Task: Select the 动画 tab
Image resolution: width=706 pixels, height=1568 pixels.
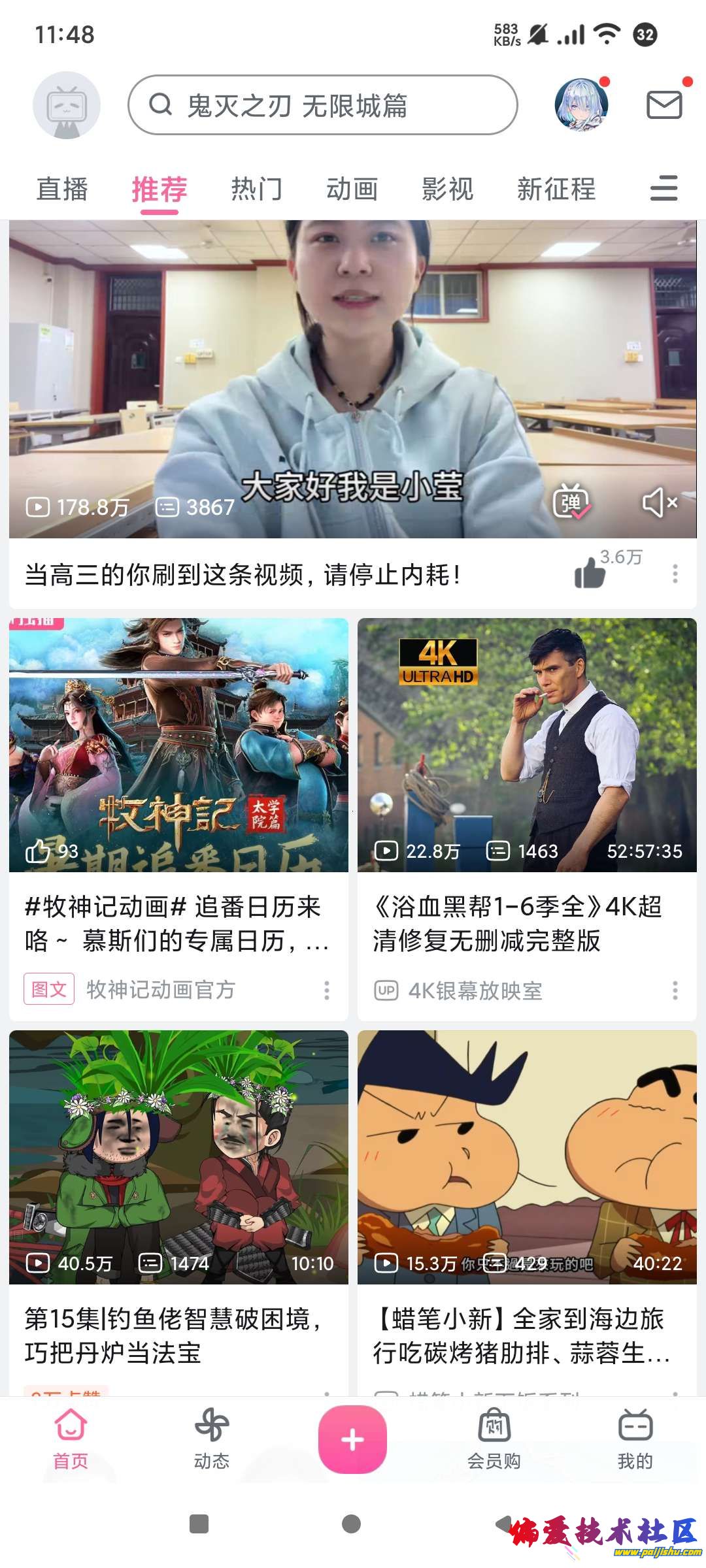Action: click(x=352, y=189)
